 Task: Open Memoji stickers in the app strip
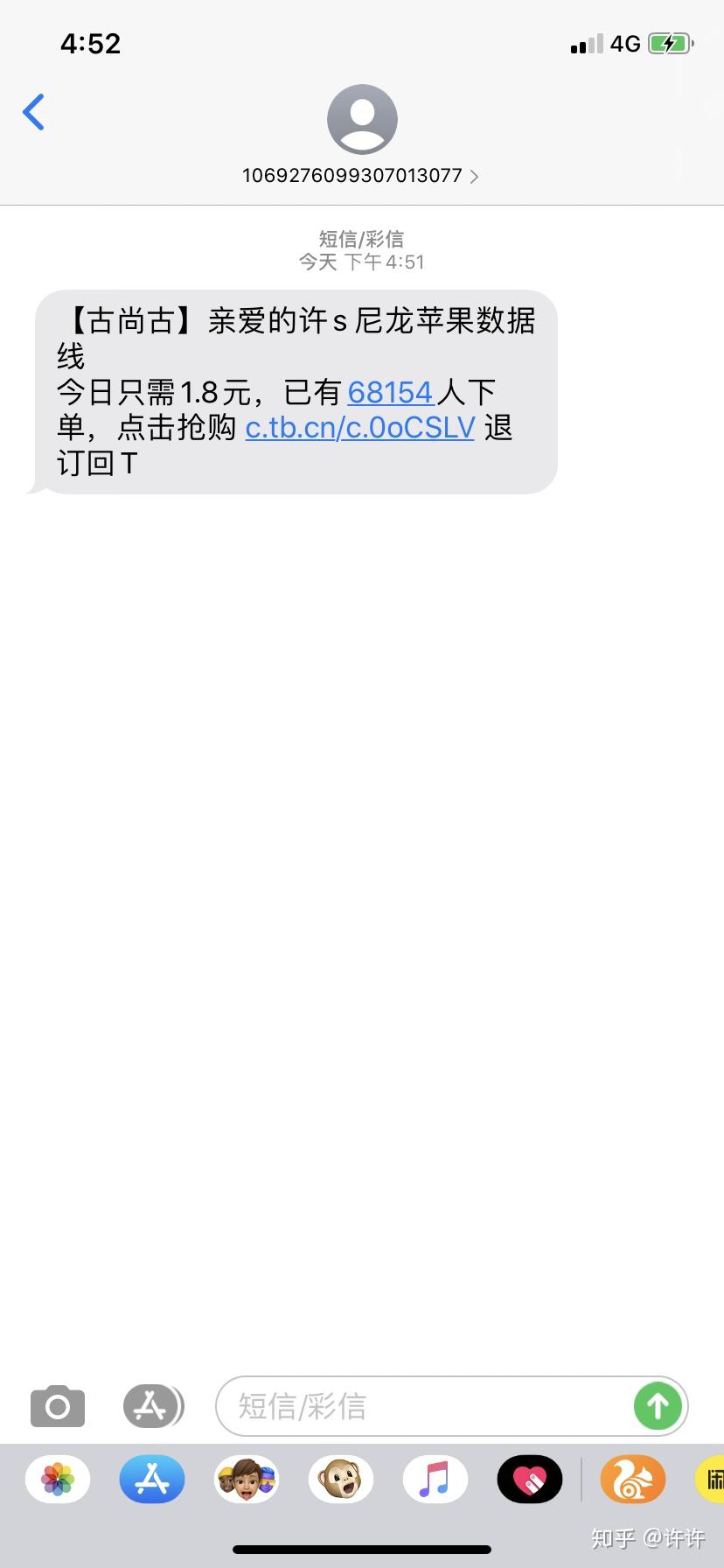(247, 1480)
